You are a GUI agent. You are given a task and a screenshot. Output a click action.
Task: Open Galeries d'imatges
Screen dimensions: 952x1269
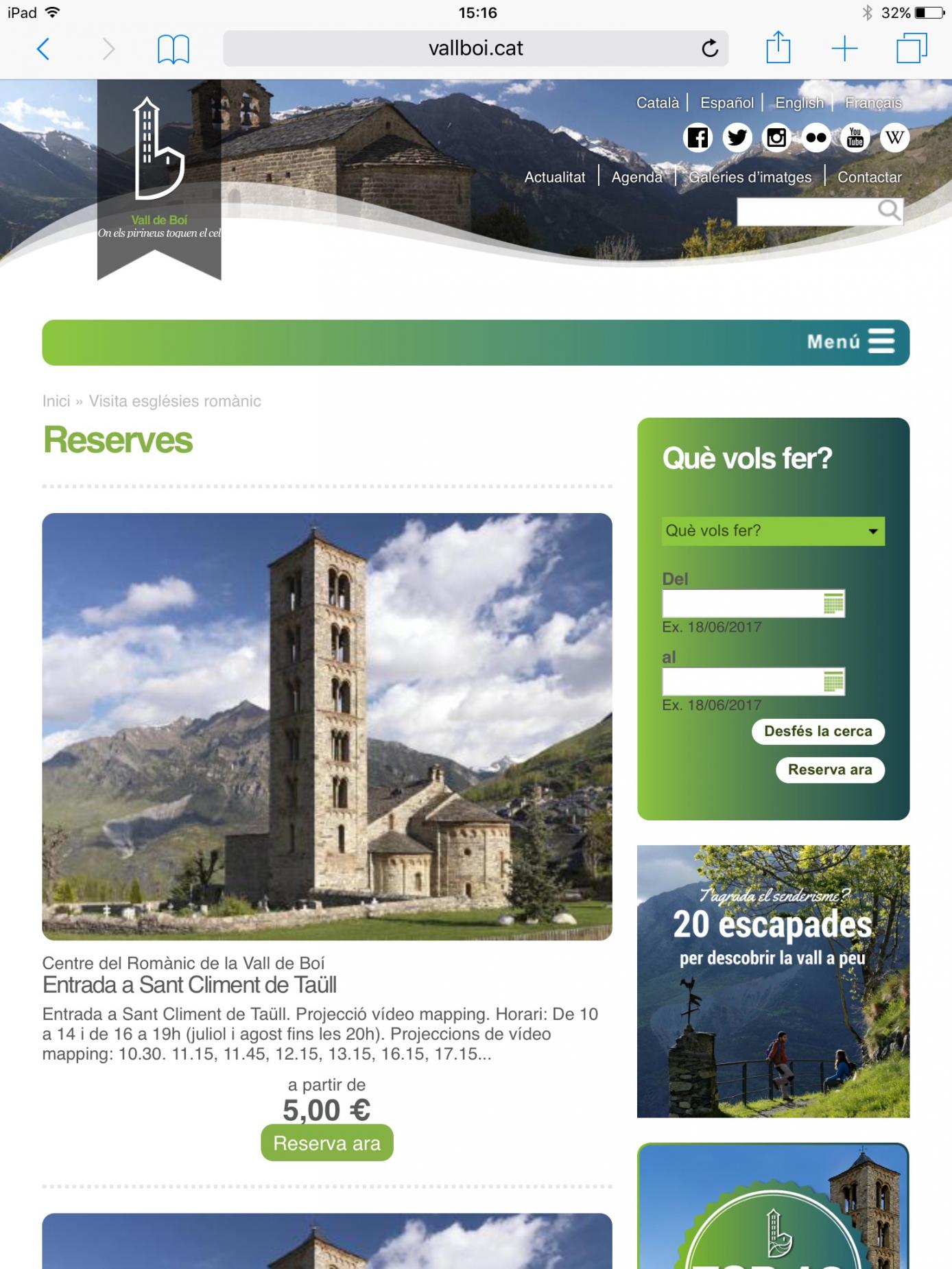(750, 177)
